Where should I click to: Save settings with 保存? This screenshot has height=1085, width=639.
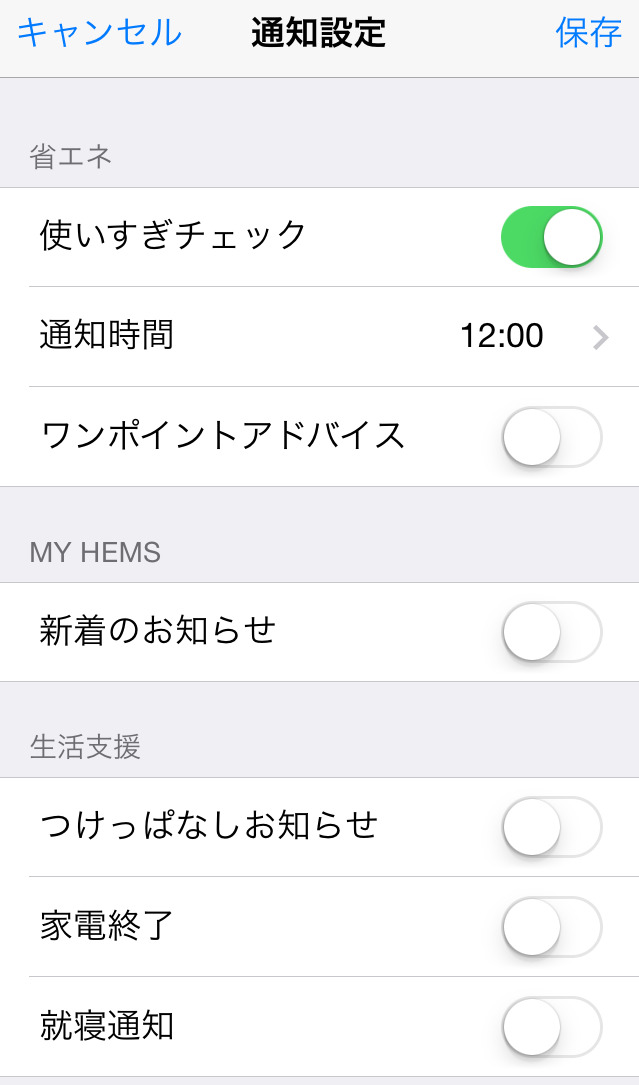[x=588, y=34]
